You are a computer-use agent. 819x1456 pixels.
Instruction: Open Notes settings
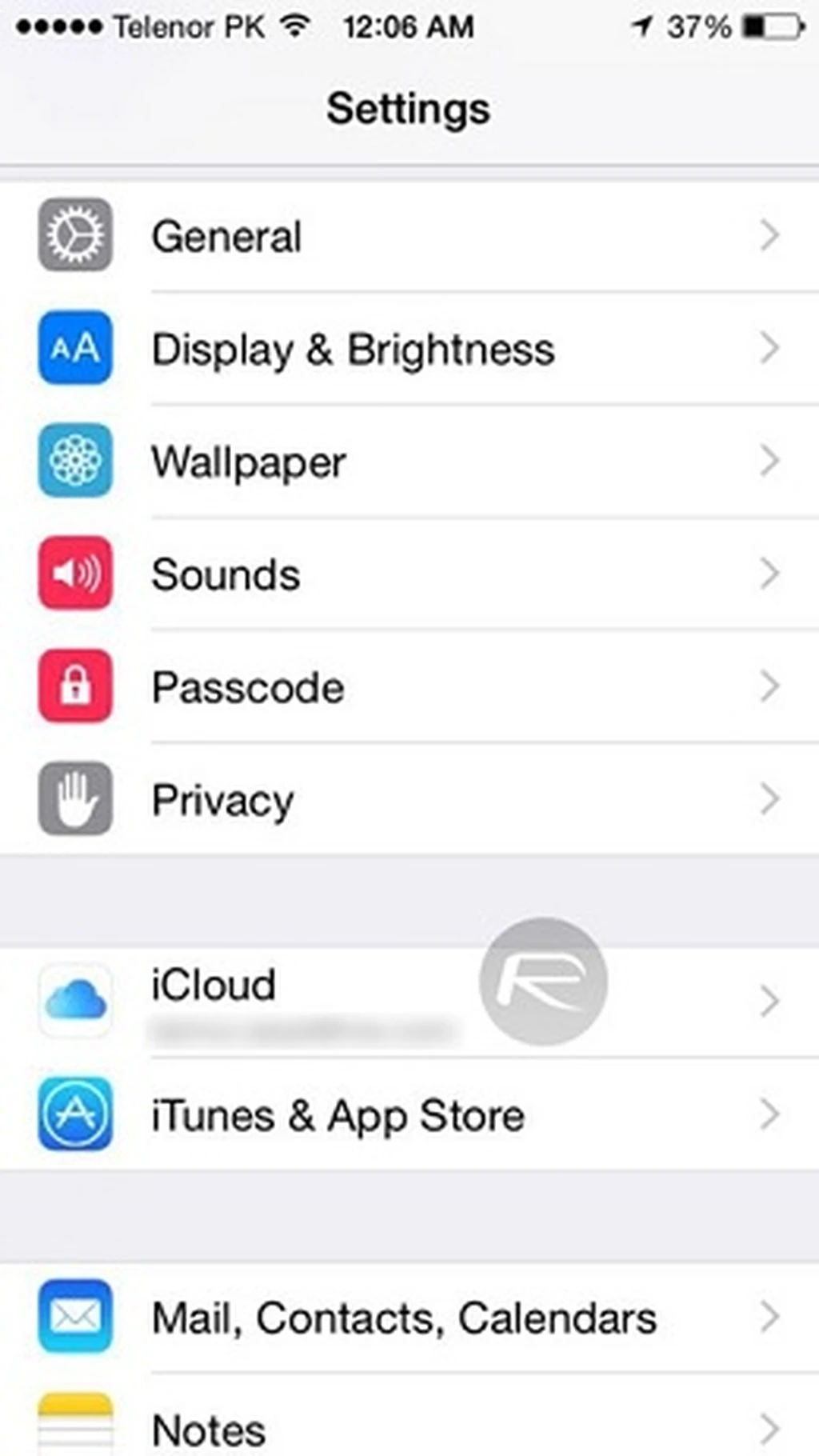coord(408,1428)
